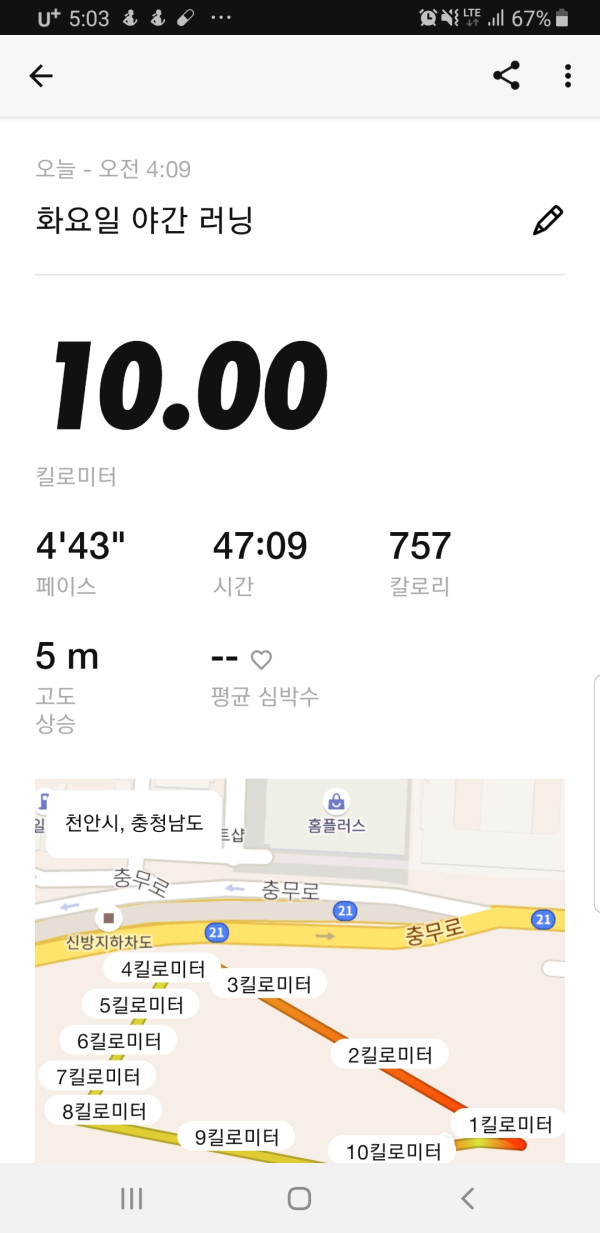600x1233 pixels.
Task: Tap the system home button
Action: pyautogui.click(x=299, y=1198)
